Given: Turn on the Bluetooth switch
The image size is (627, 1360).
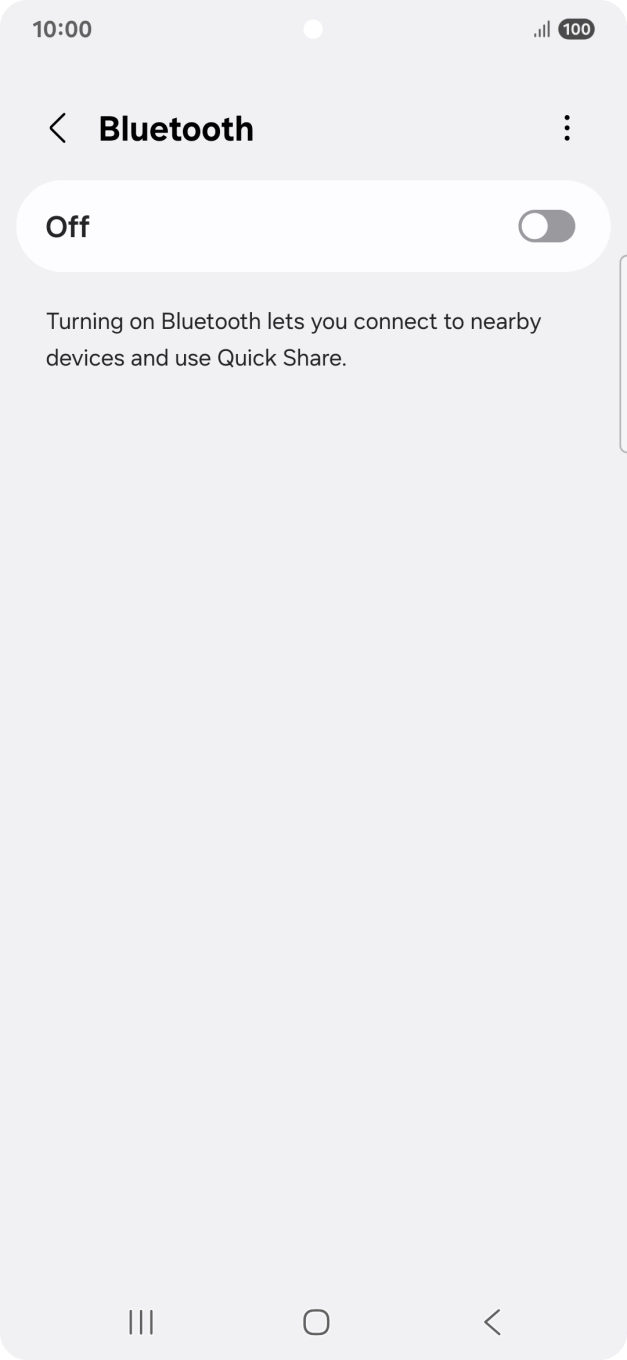Looking at the screenshot, I should coord(546,226).
